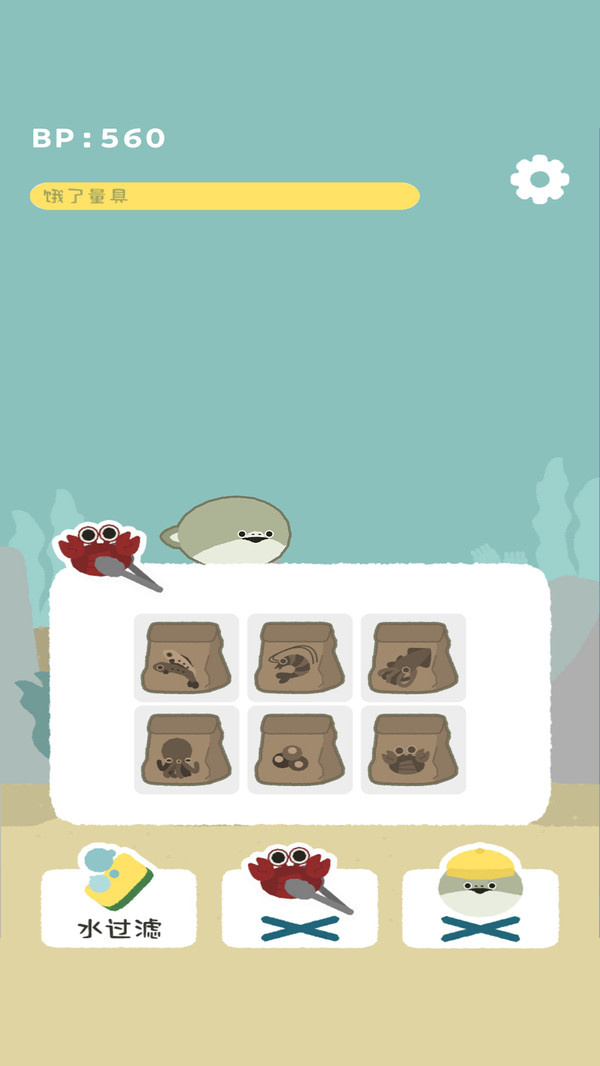Select the fish food bag
Viewport: 600px width, 1066px height.
(x=186, y=657)
